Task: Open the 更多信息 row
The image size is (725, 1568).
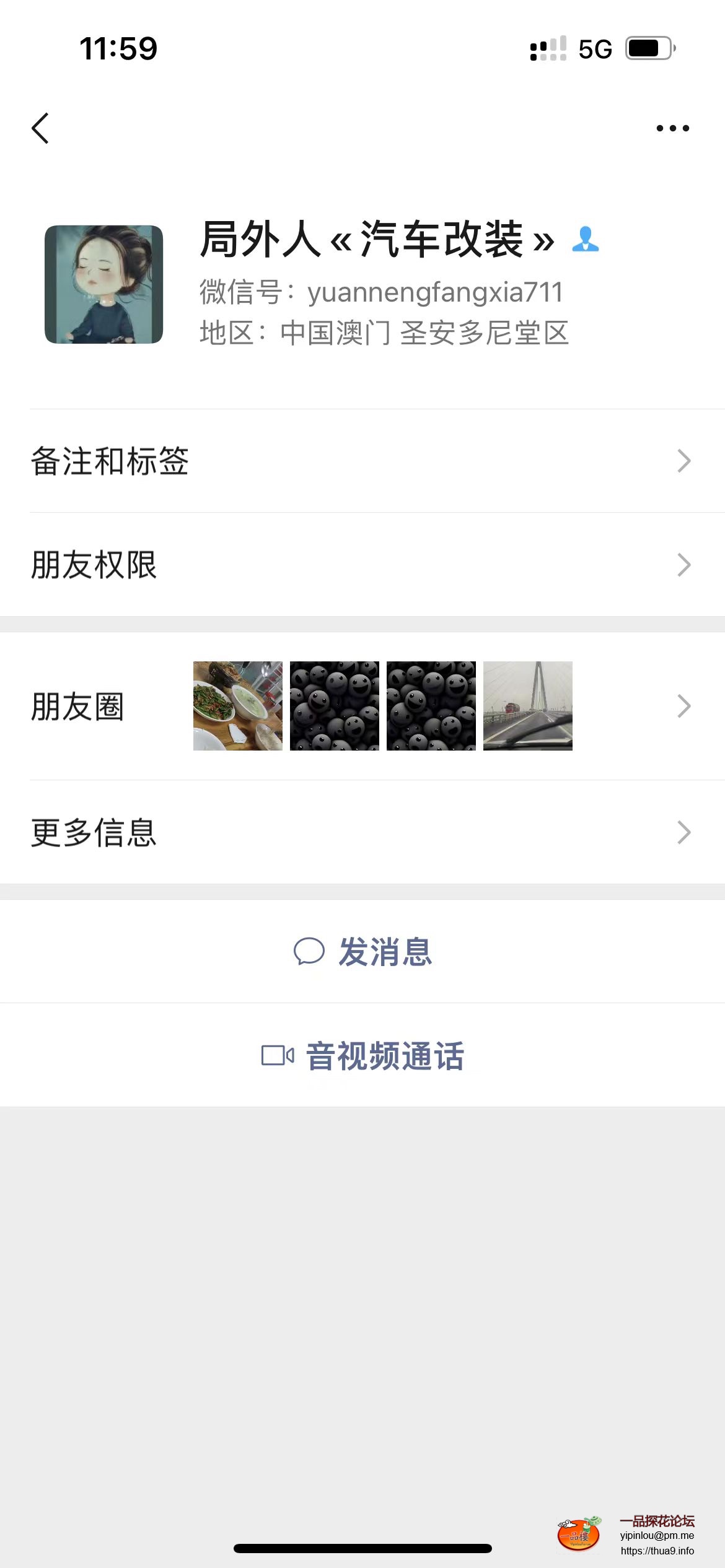Action: (x=362, y=832)
